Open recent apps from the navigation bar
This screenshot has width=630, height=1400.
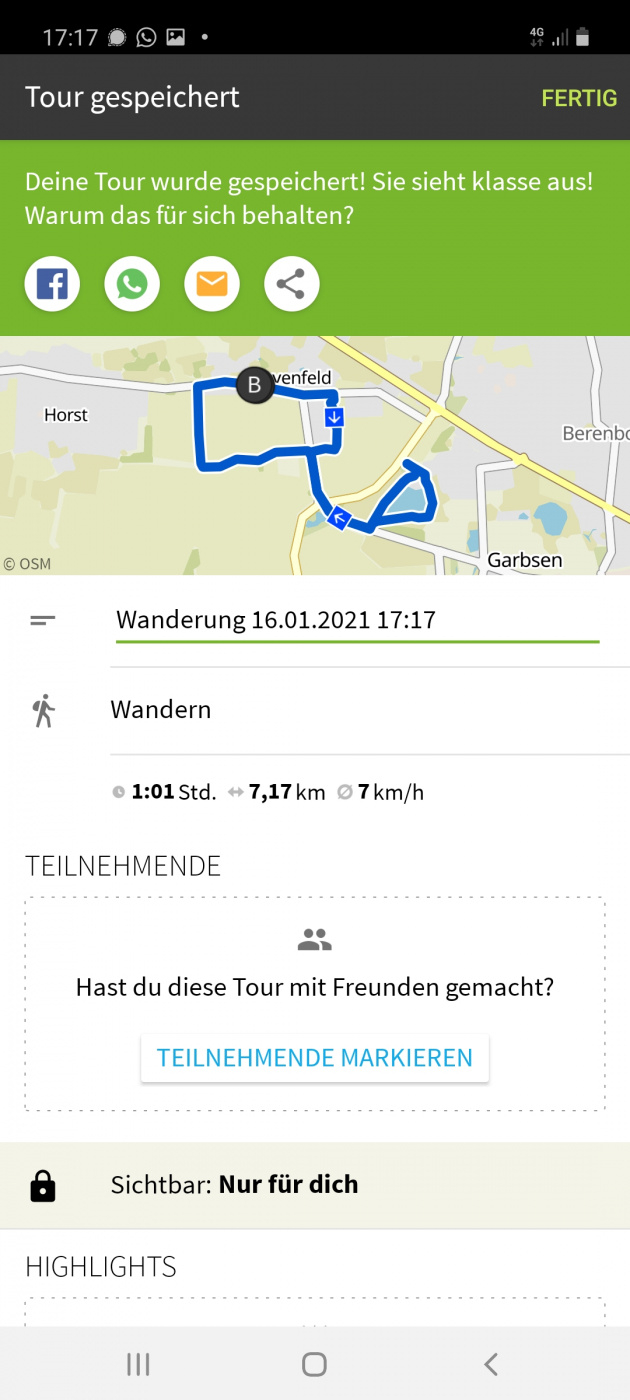point(138,1364)
